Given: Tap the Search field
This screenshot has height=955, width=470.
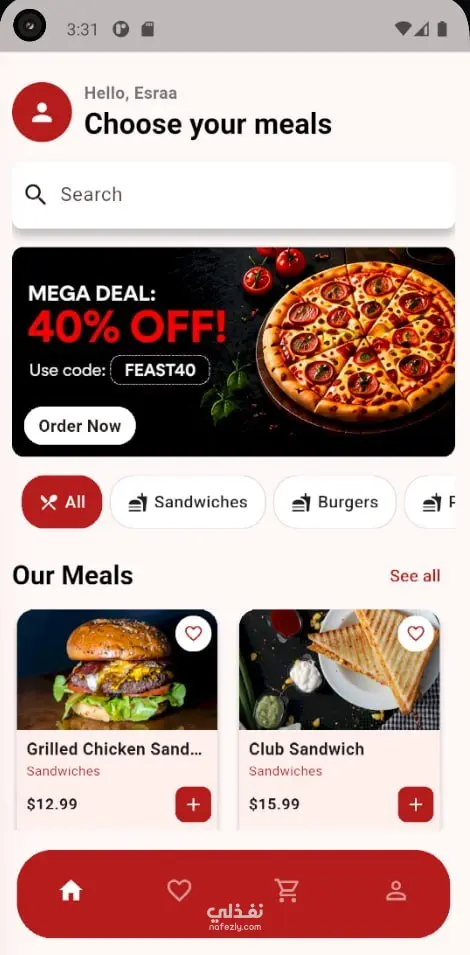Looking at the screenshot, I should (x=233, y=195).
